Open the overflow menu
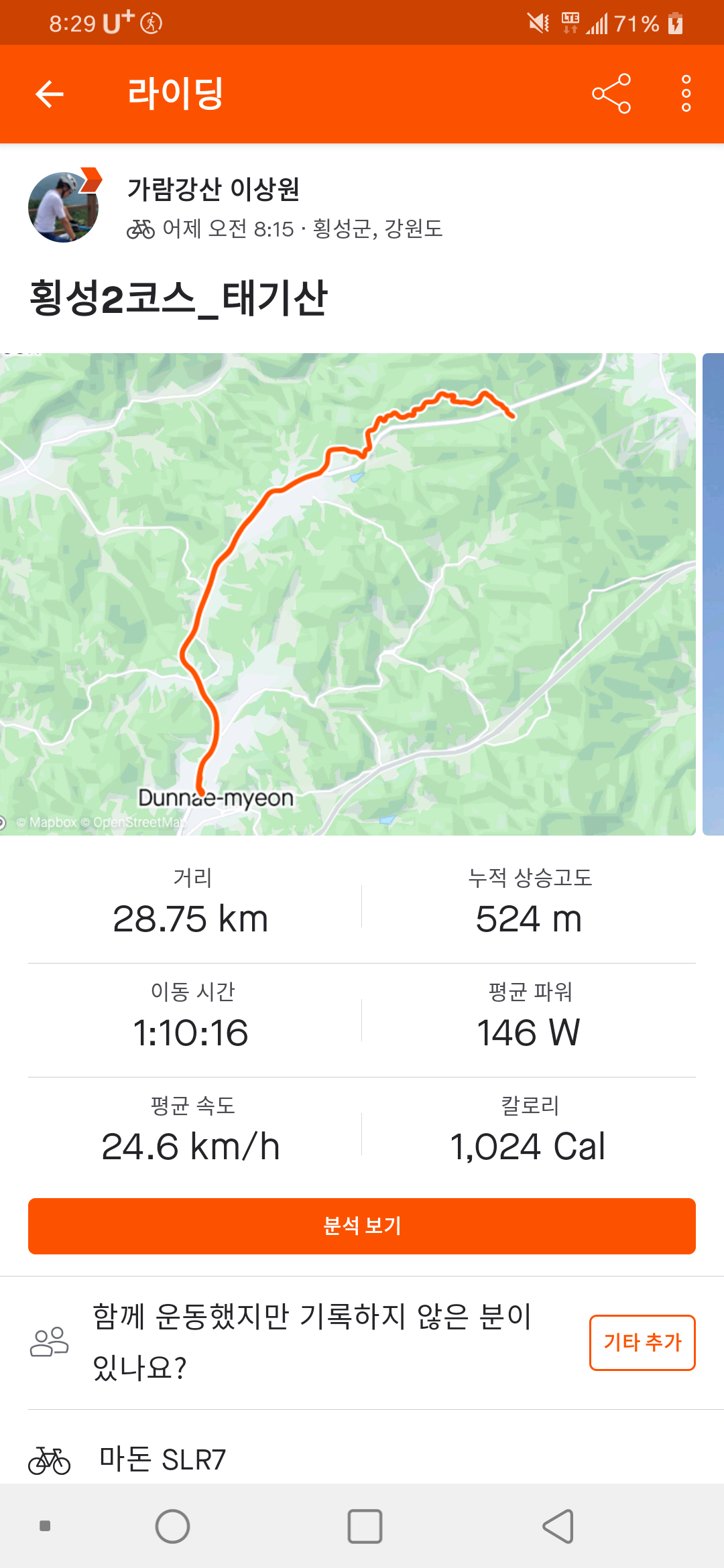Screen dimensions: 724x1568 tap(686, 94)
